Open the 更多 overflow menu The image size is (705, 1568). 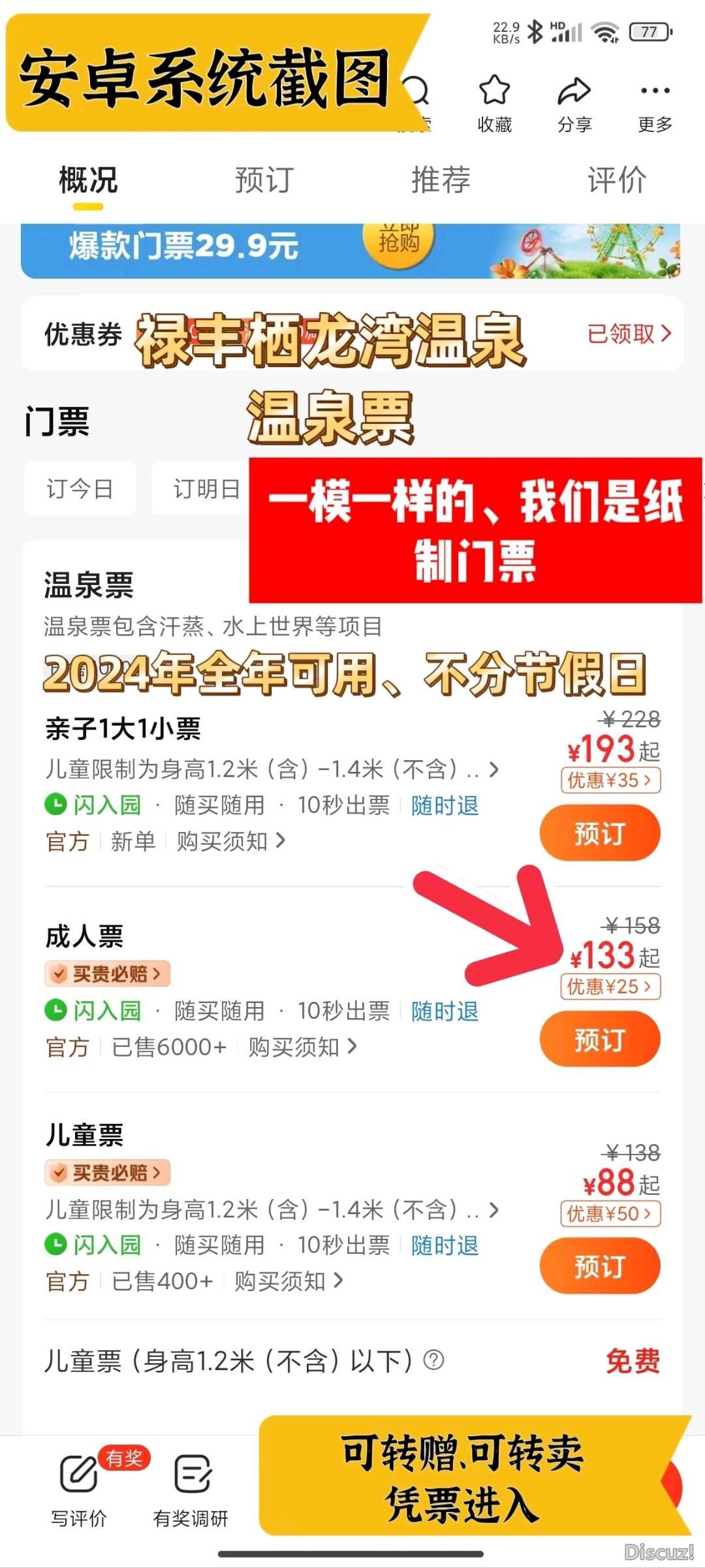655,104
